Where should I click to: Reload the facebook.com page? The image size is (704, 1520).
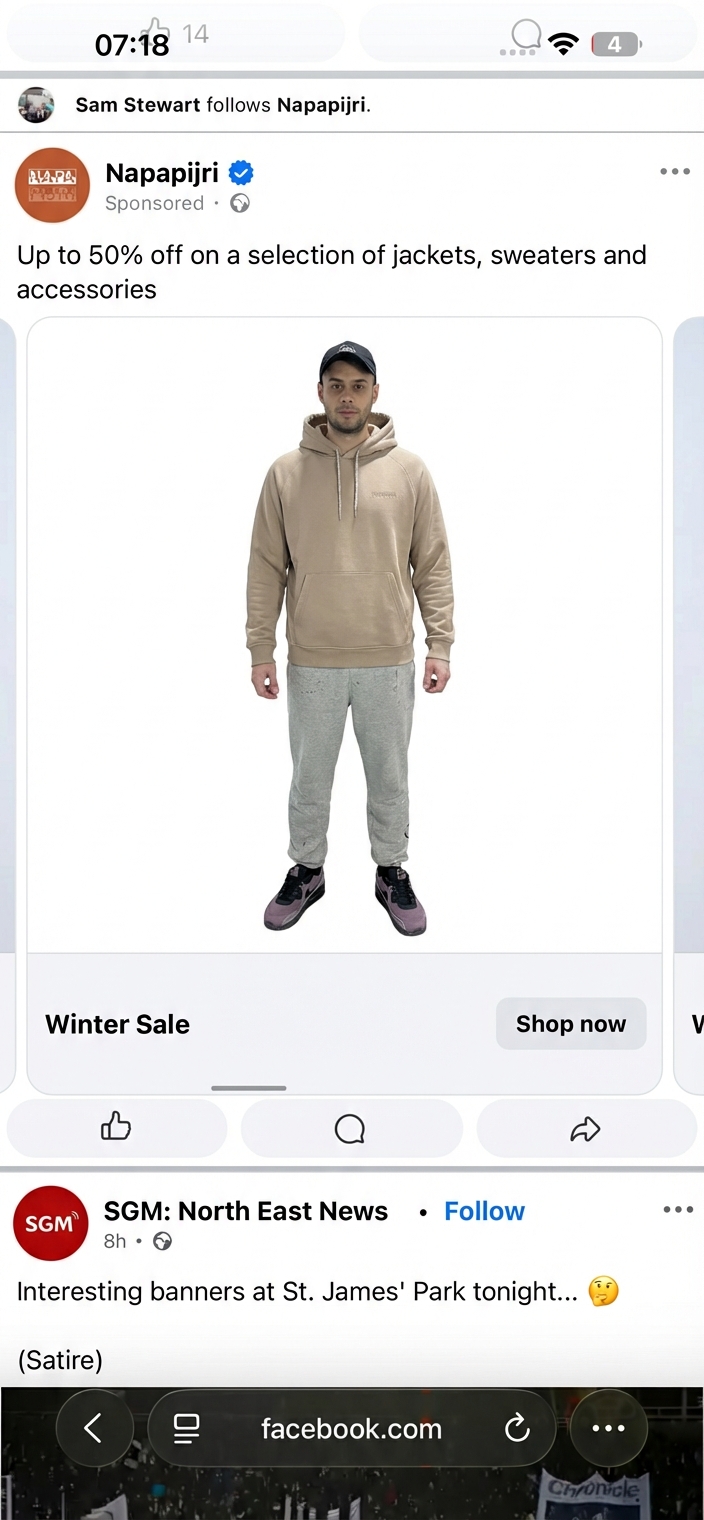pyautogui.click(x=517, y=1429)
